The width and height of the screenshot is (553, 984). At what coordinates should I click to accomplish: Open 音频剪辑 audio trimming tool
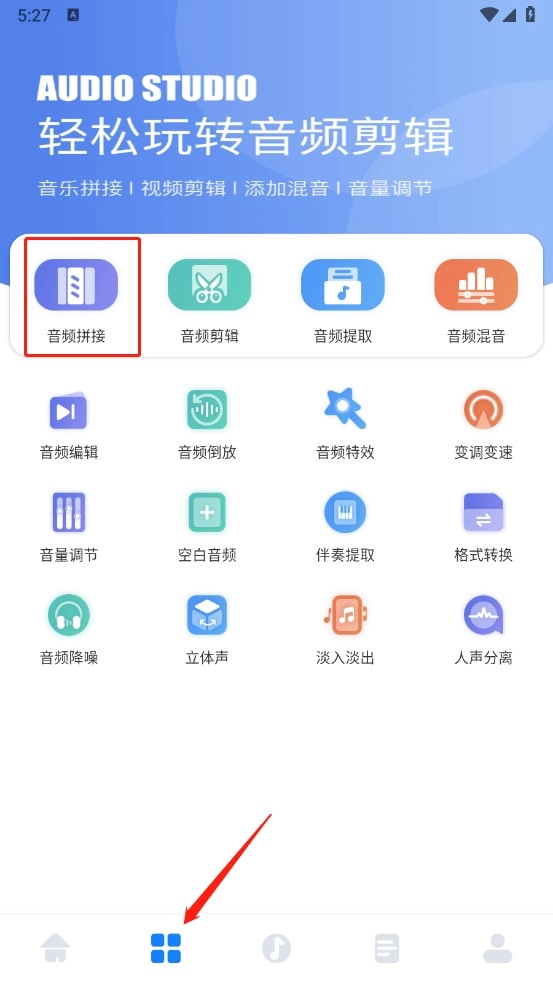coord(210,300)
